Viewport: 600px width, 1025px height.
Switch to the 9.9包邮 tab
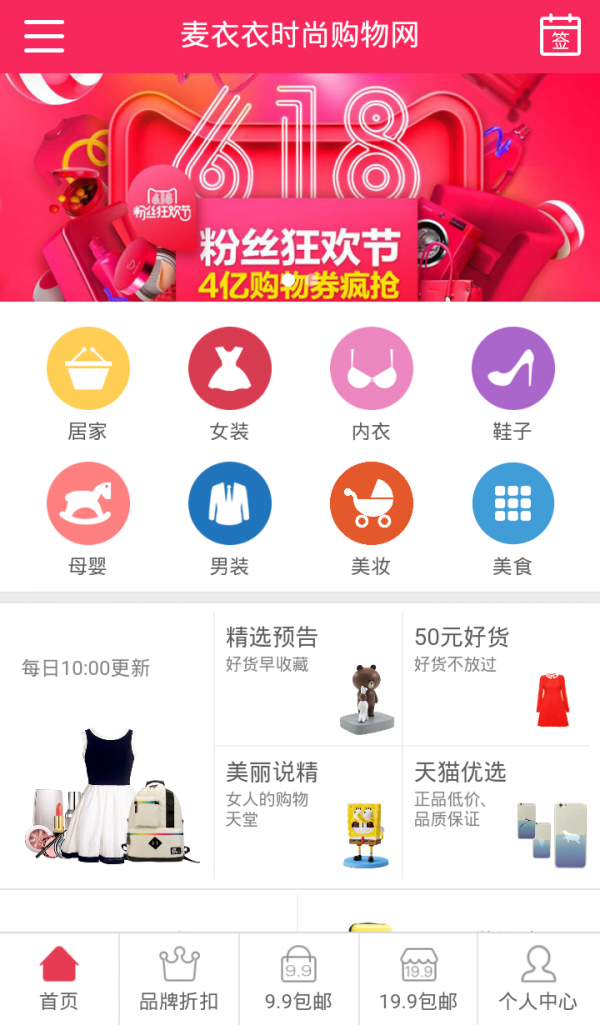pos(298,979)
